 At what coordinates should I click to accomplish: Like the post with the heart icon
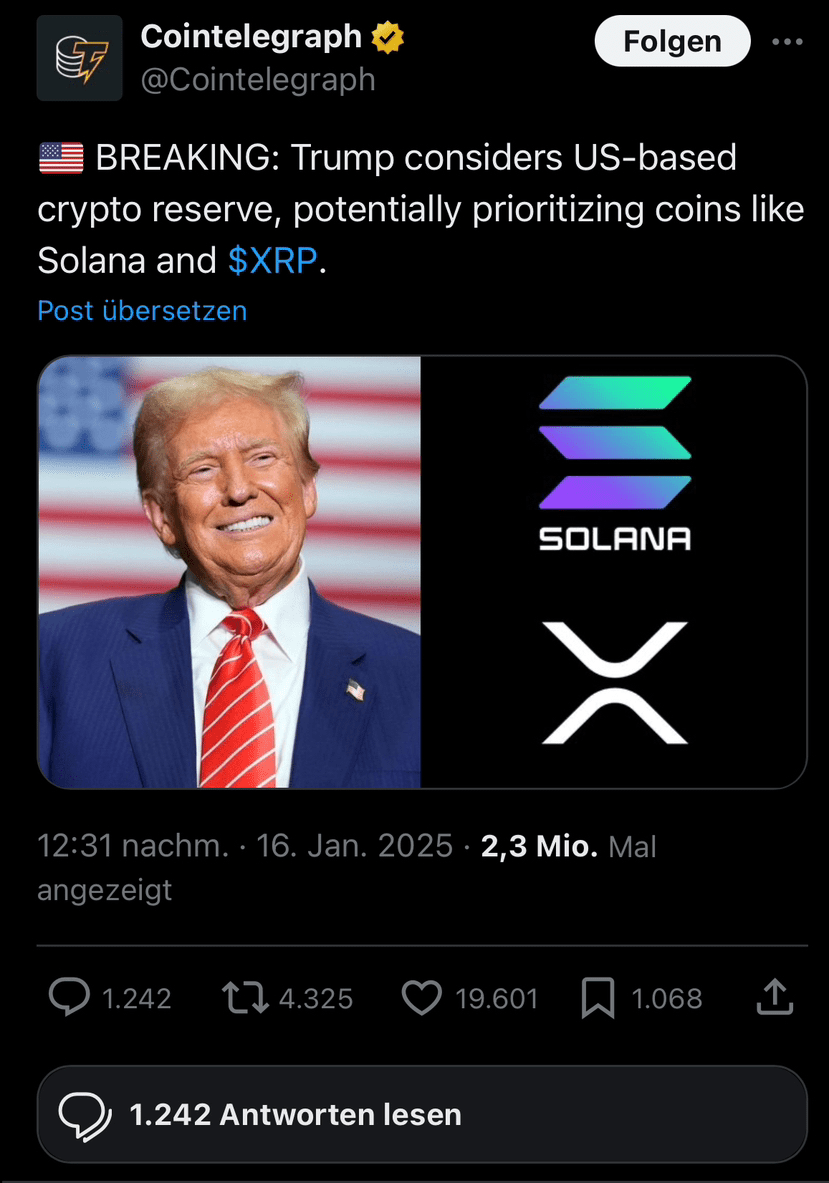coord(421,998)
